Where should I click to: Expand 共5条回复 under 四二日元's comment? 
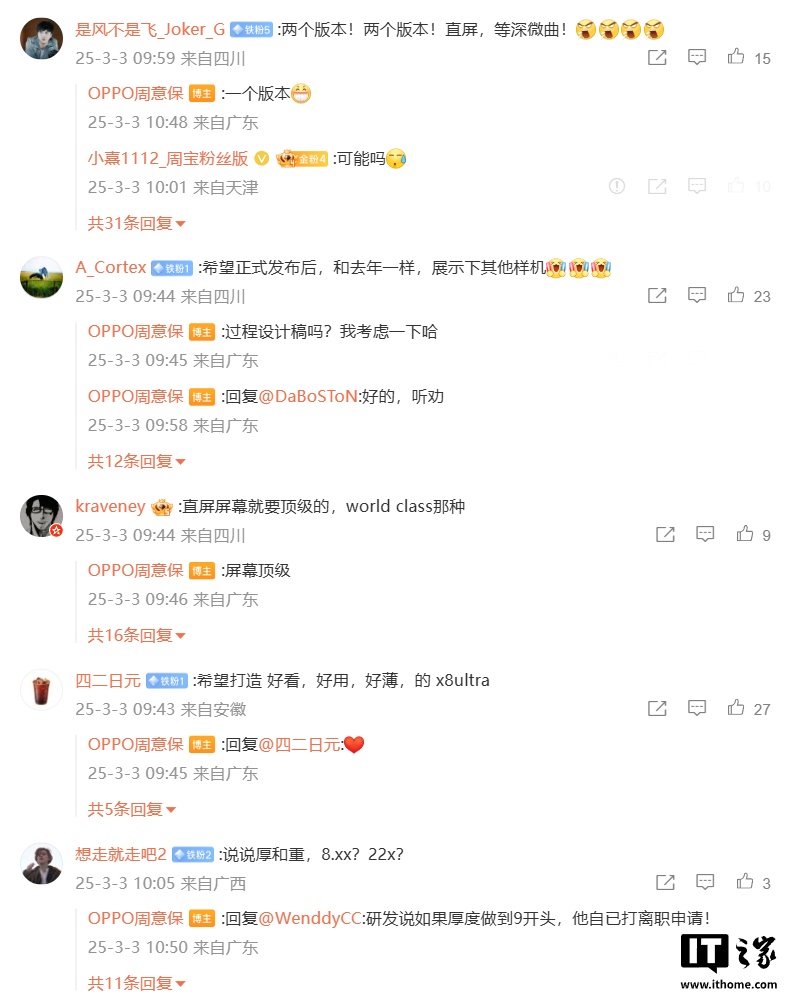tap(132, 809)
